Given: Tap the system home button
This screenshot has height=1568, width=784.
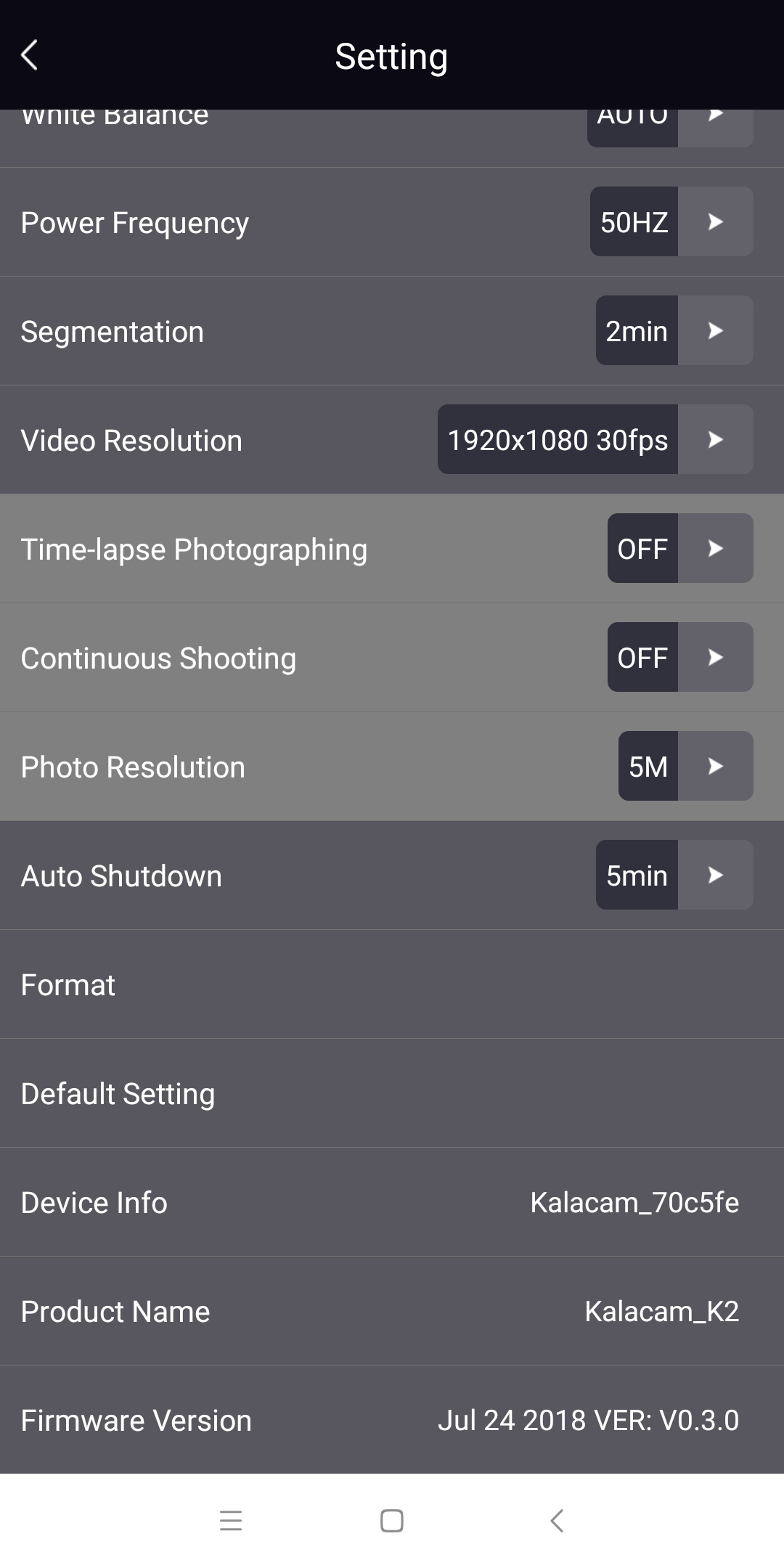Looking at the screenshot, I should point(392,1520).
